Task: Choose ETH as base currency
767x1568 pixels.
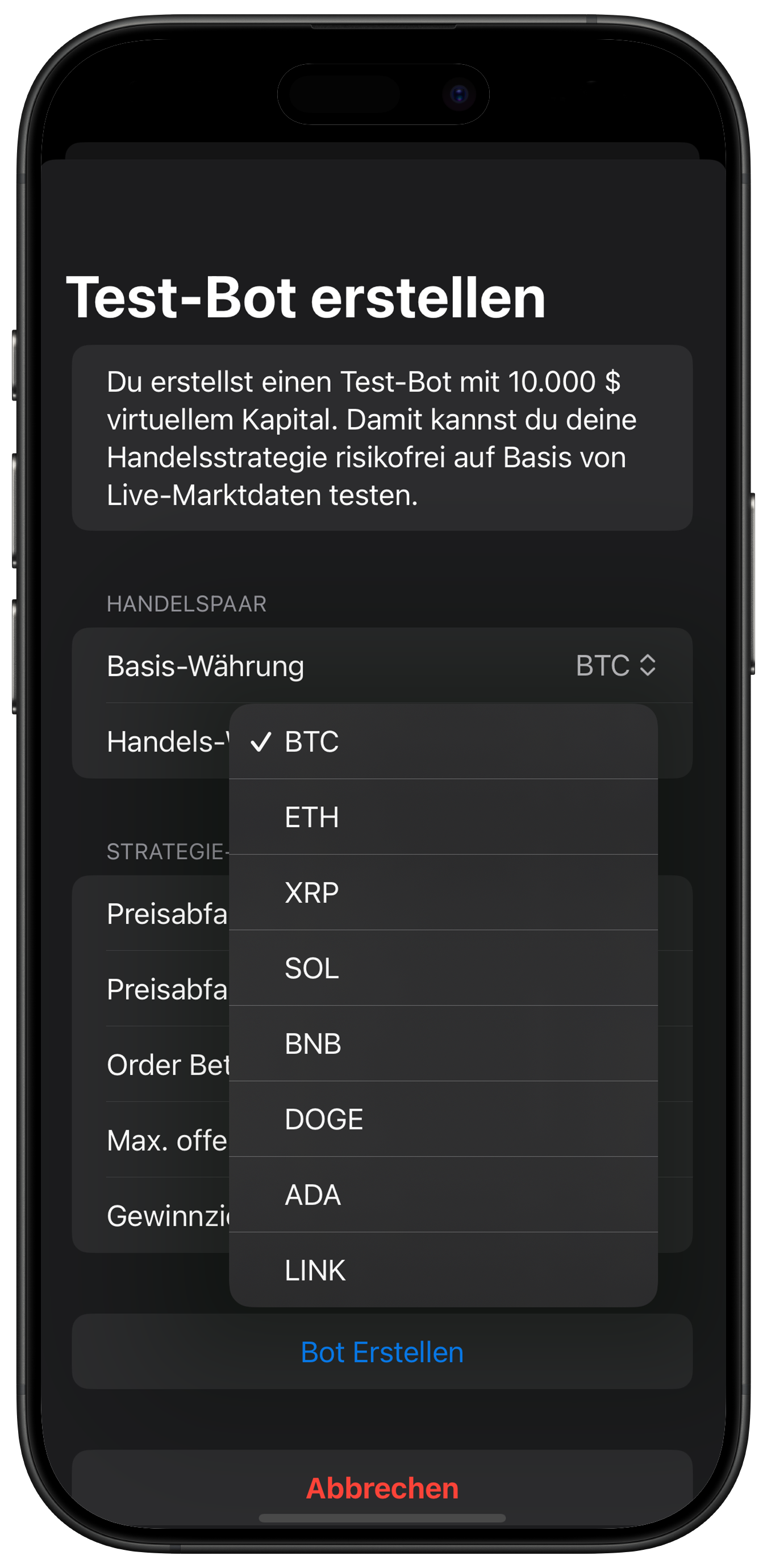Action: pos(443,817)
